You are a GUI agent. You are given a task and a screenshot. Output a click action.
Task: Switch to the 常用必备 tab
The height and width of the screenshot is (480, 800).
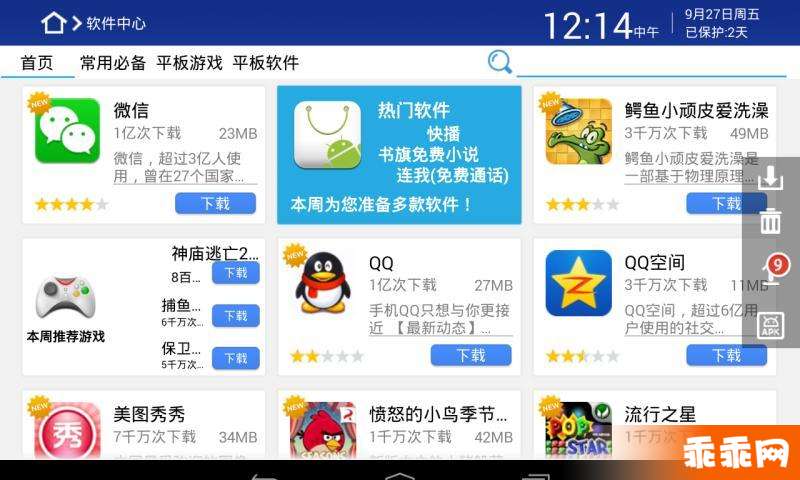point(113,62)
